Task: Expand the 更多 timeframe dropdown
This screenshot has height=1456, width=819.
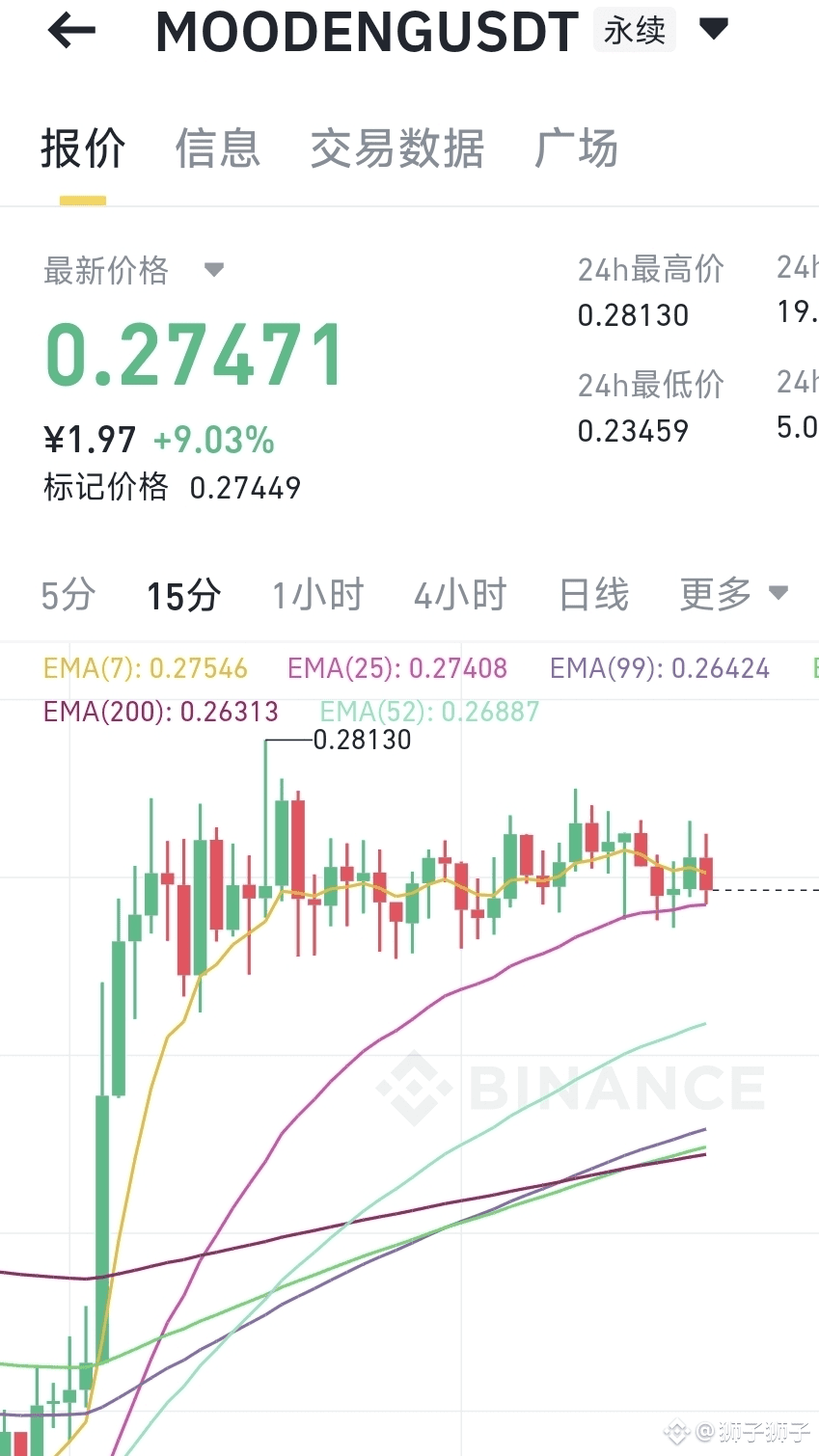Action: click(x=733, y=596)
